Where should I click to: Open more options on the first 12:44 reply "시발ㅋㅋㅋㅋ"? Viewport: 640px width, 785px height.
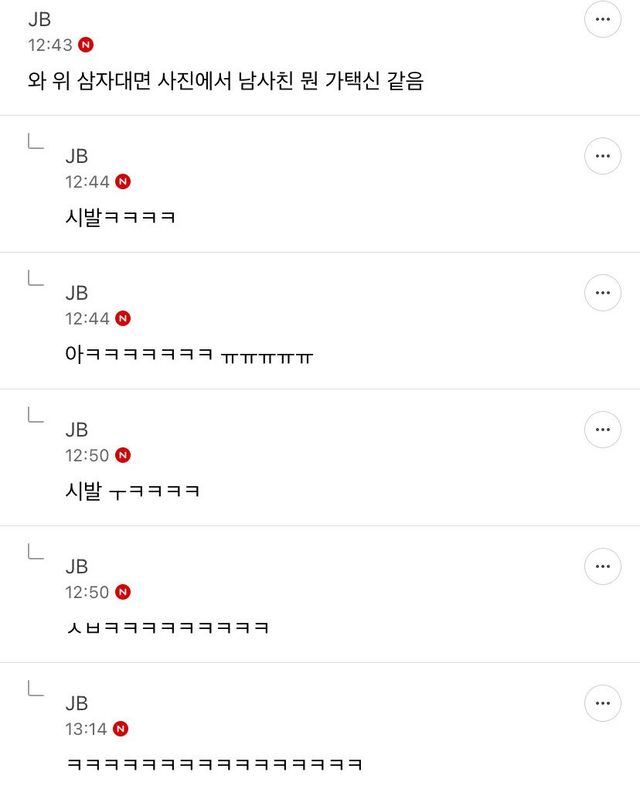click(602, 156)
